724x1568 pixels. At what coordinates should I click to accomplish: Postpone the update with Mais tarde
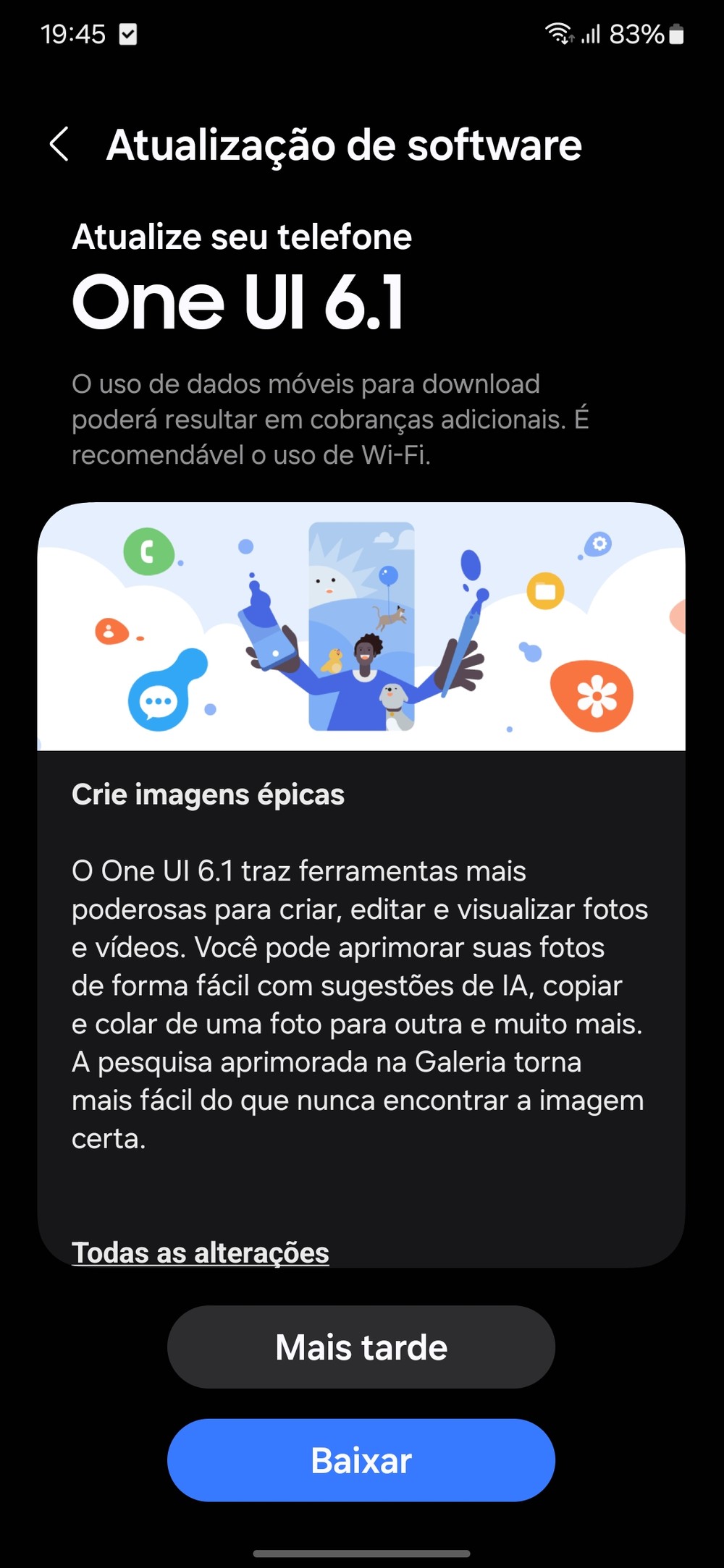tap(361, 1347)
